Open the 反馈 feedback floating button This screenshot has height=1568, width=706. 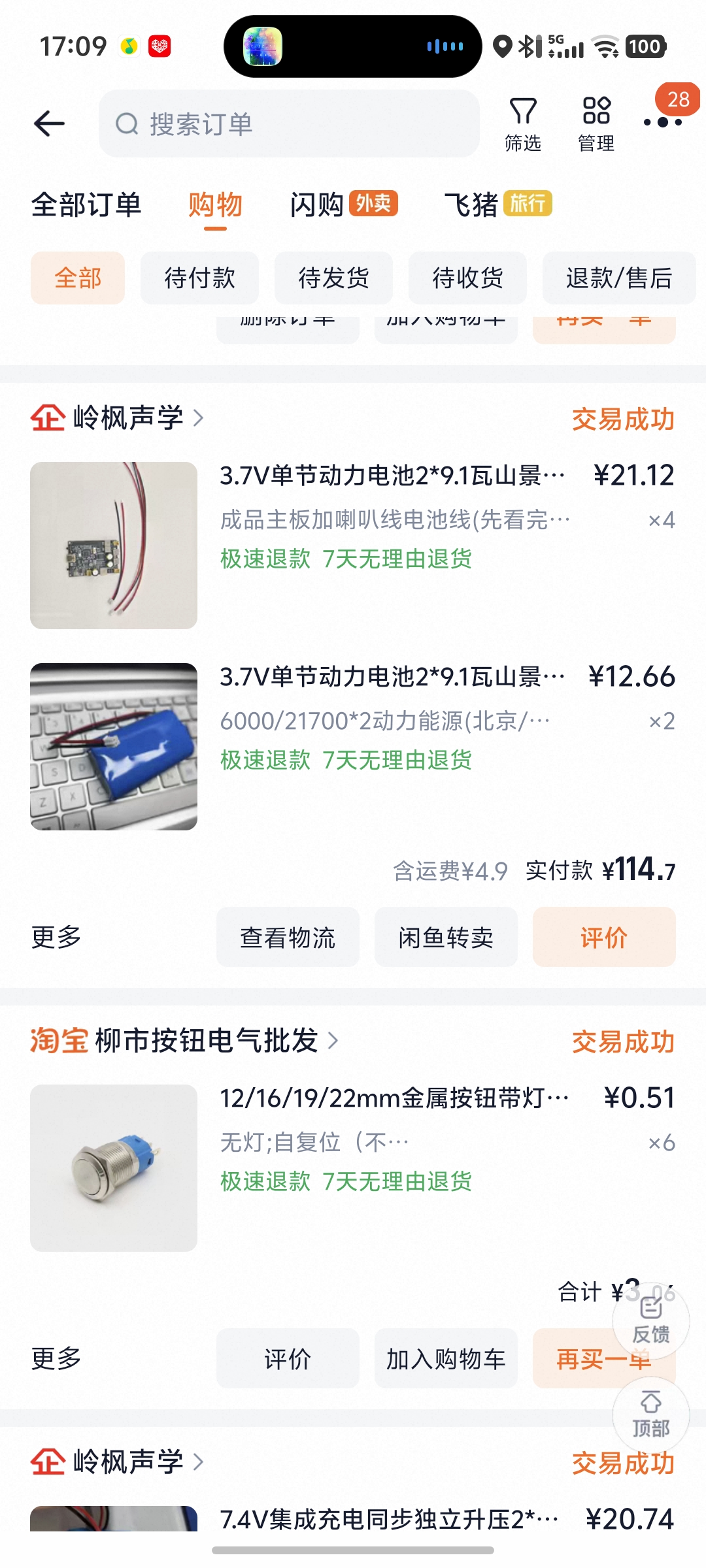tap(650, 1320)
